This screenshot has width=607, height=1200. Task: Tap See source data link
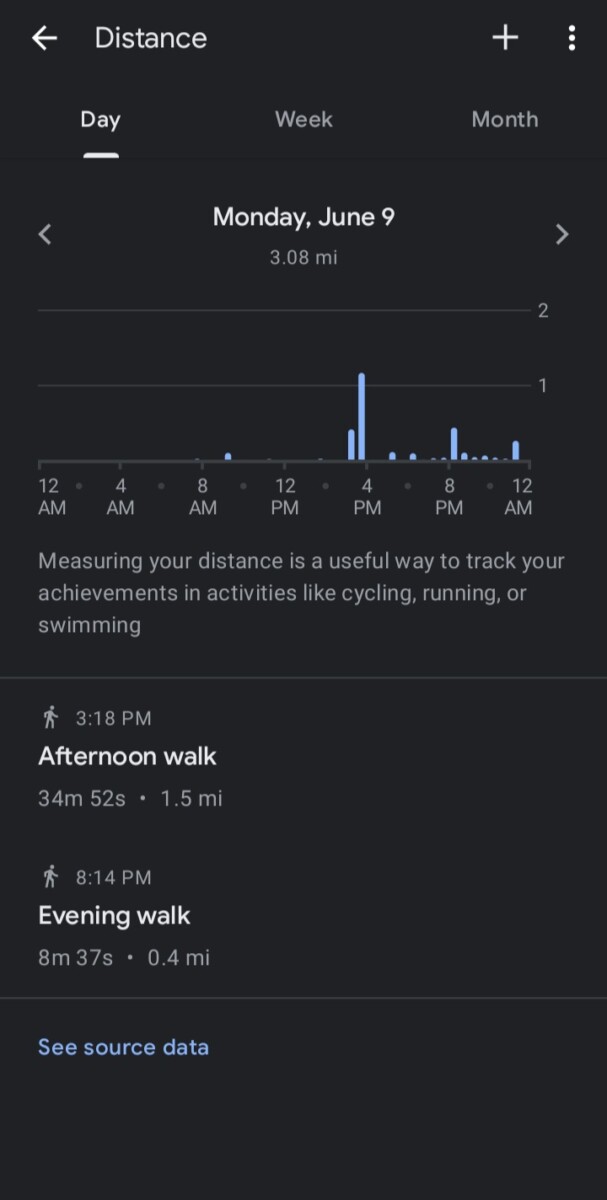pos(123,1047)
